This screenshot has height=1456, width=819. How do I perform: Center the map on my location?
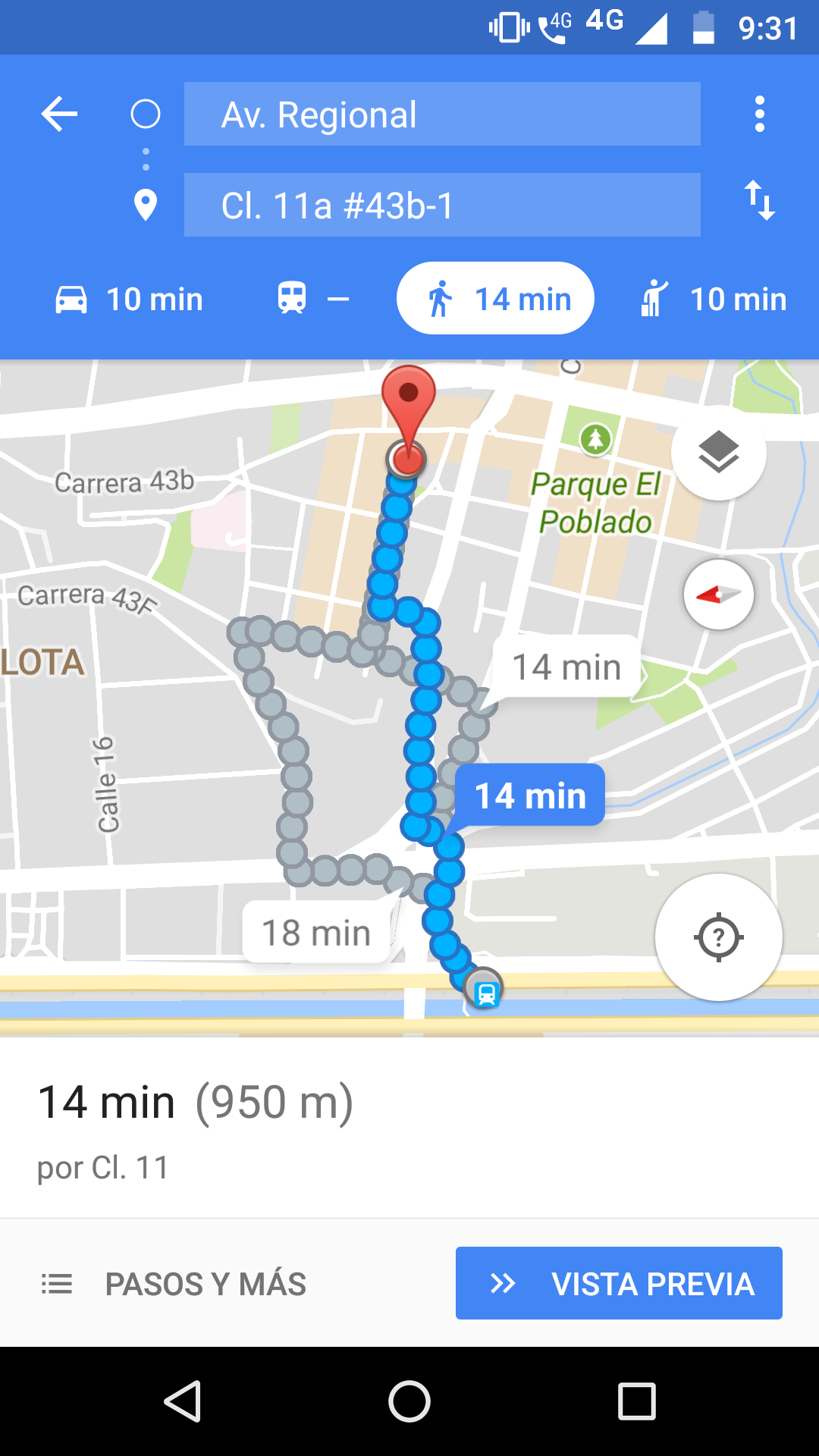718,937
